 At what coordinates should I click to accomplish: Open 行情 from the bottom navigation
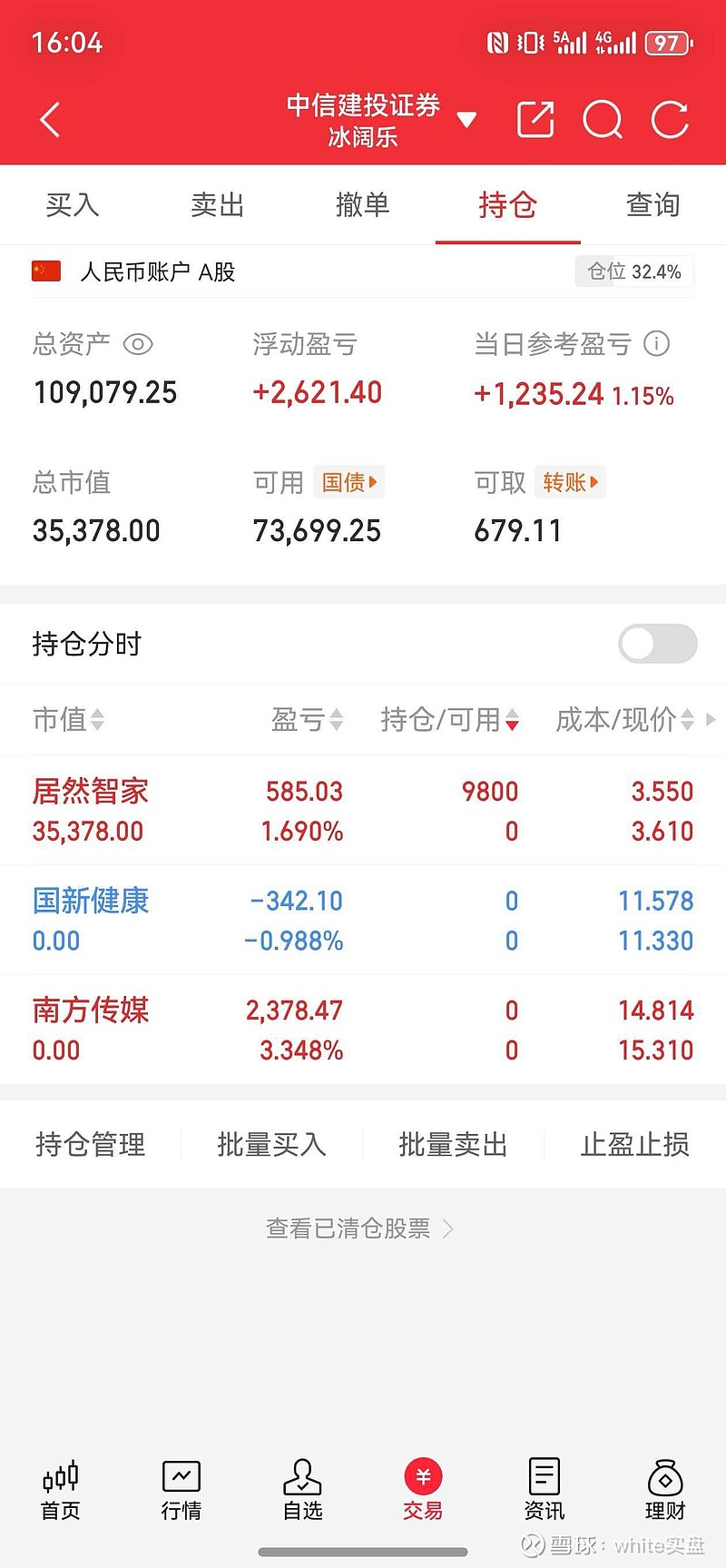pos(181,1489)
